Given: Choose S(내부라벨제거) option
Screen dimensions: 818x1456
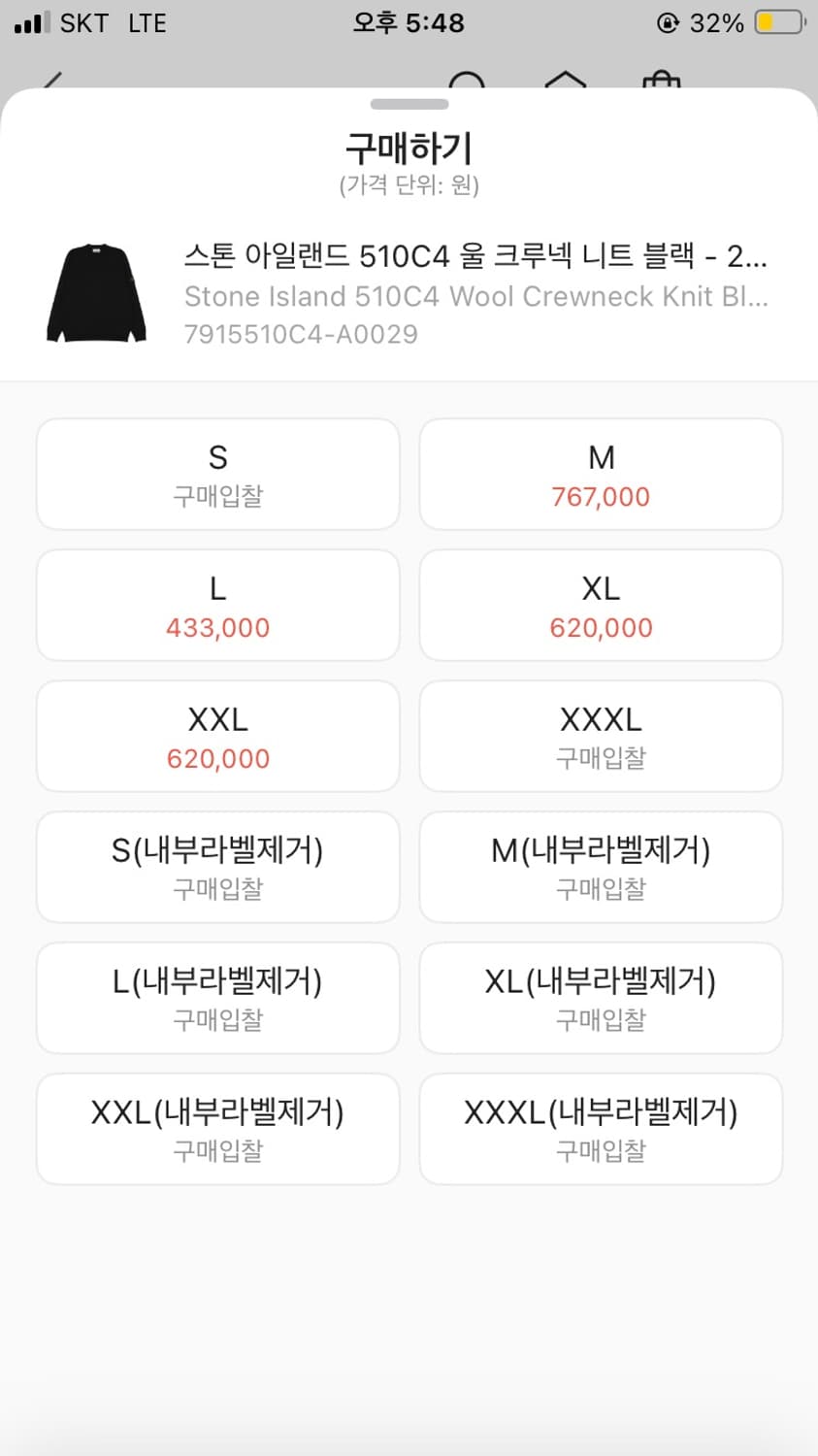Looking at the screenshot, I should 217,867.
